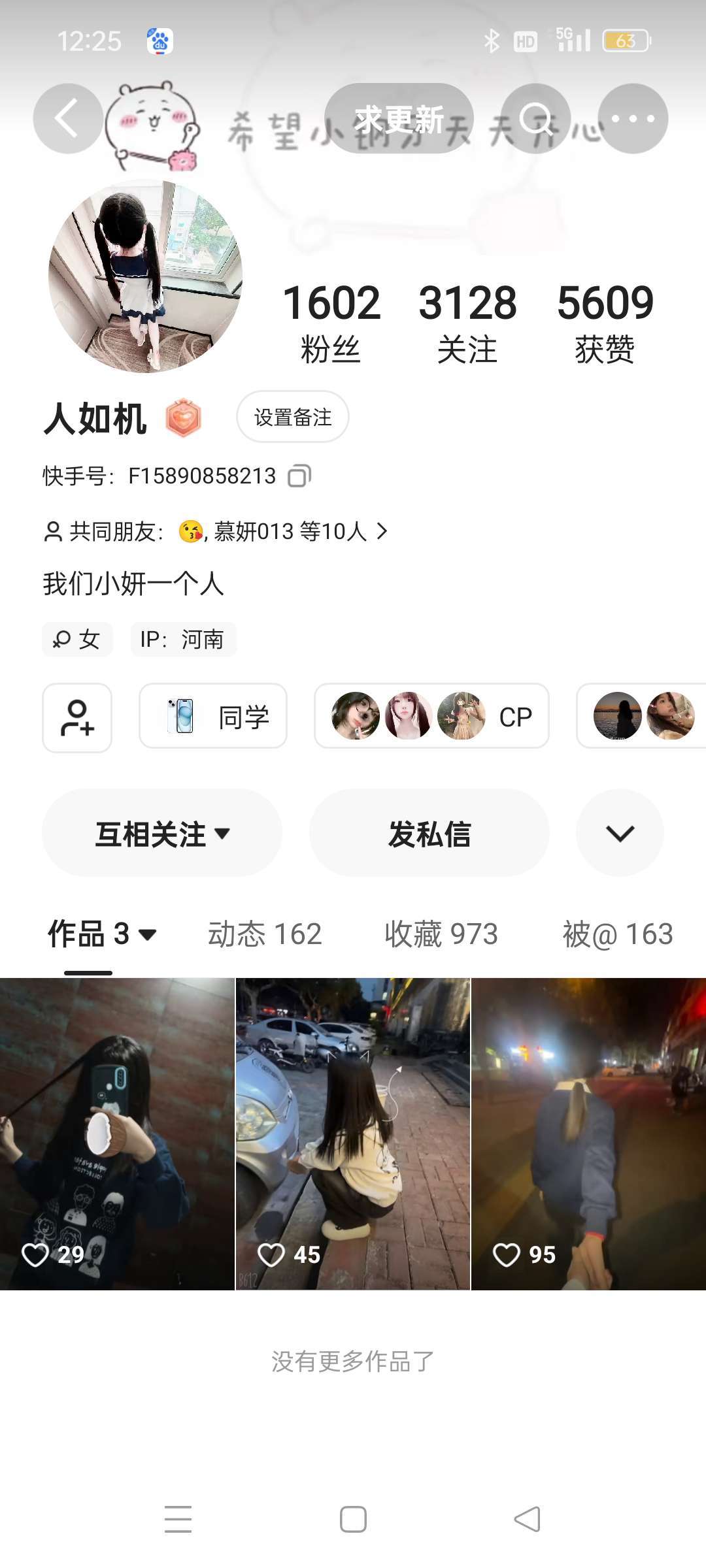Tap the system home button

click(x=353, y=1519)
